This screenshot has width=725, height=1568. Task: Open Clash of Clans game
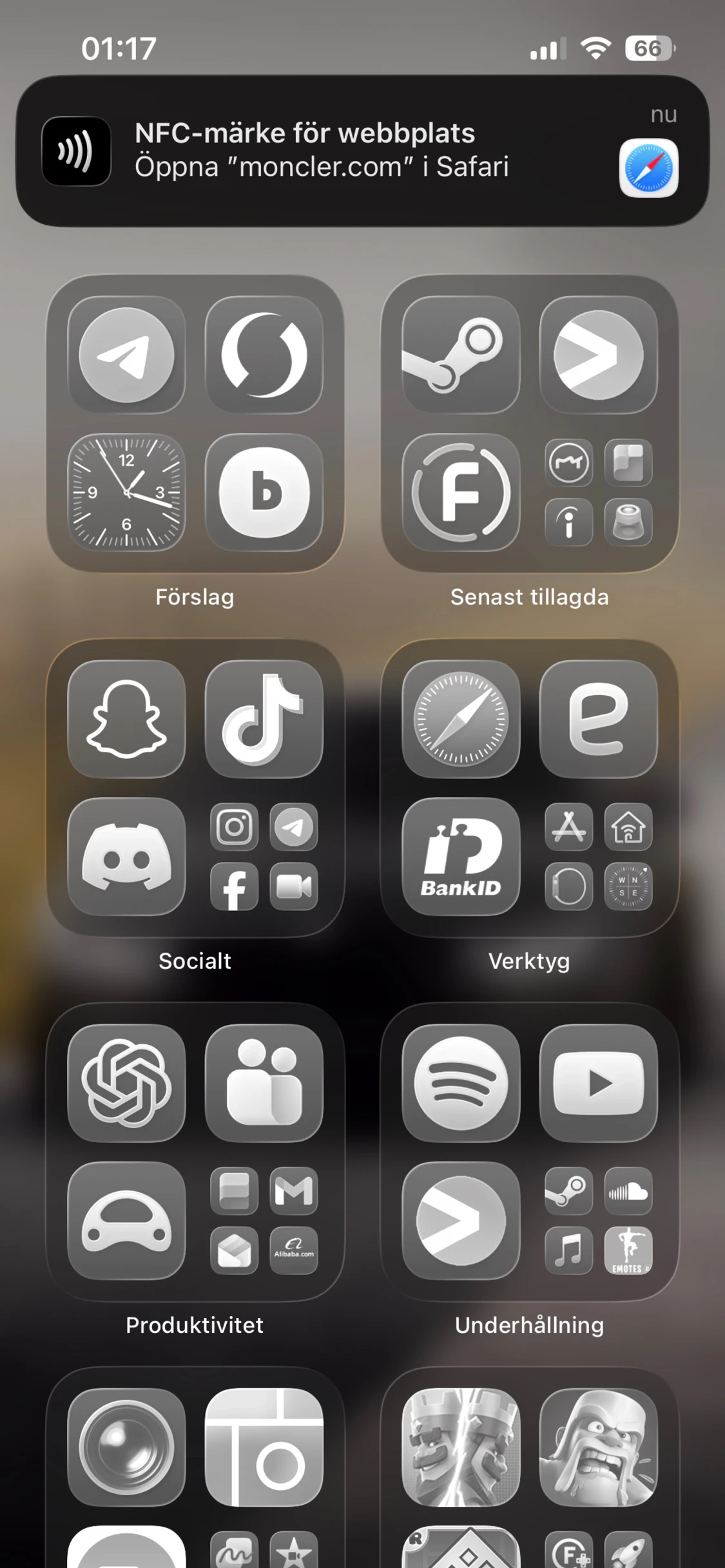coord(598,1447)
